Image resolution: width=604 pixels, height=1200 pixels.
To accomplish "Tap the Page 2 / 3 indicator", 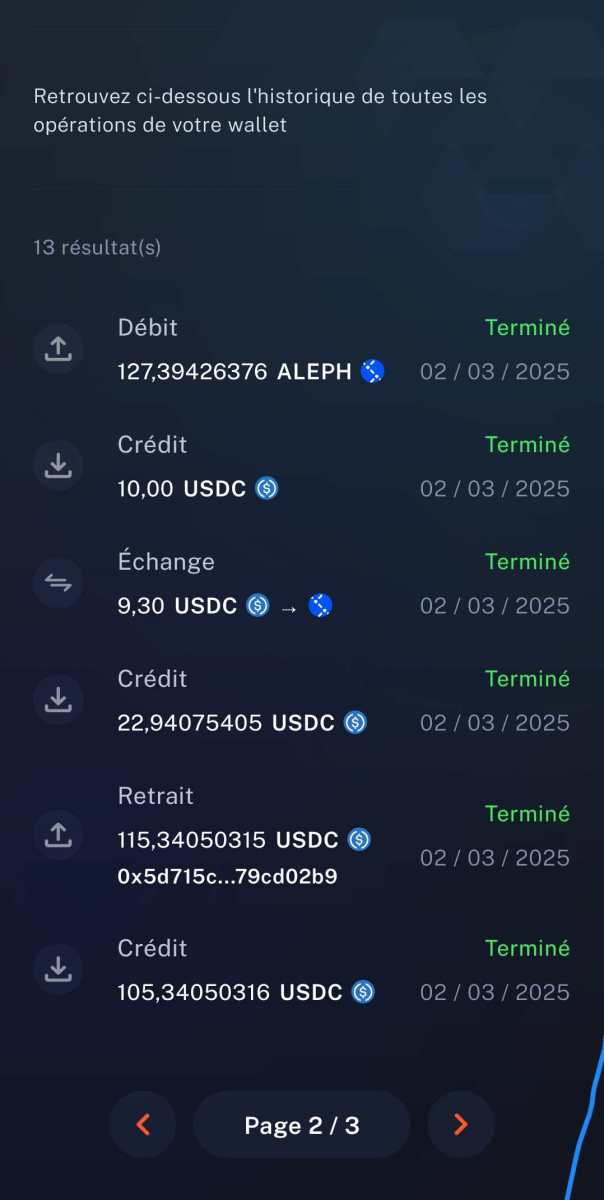I will coord(301,1125).
